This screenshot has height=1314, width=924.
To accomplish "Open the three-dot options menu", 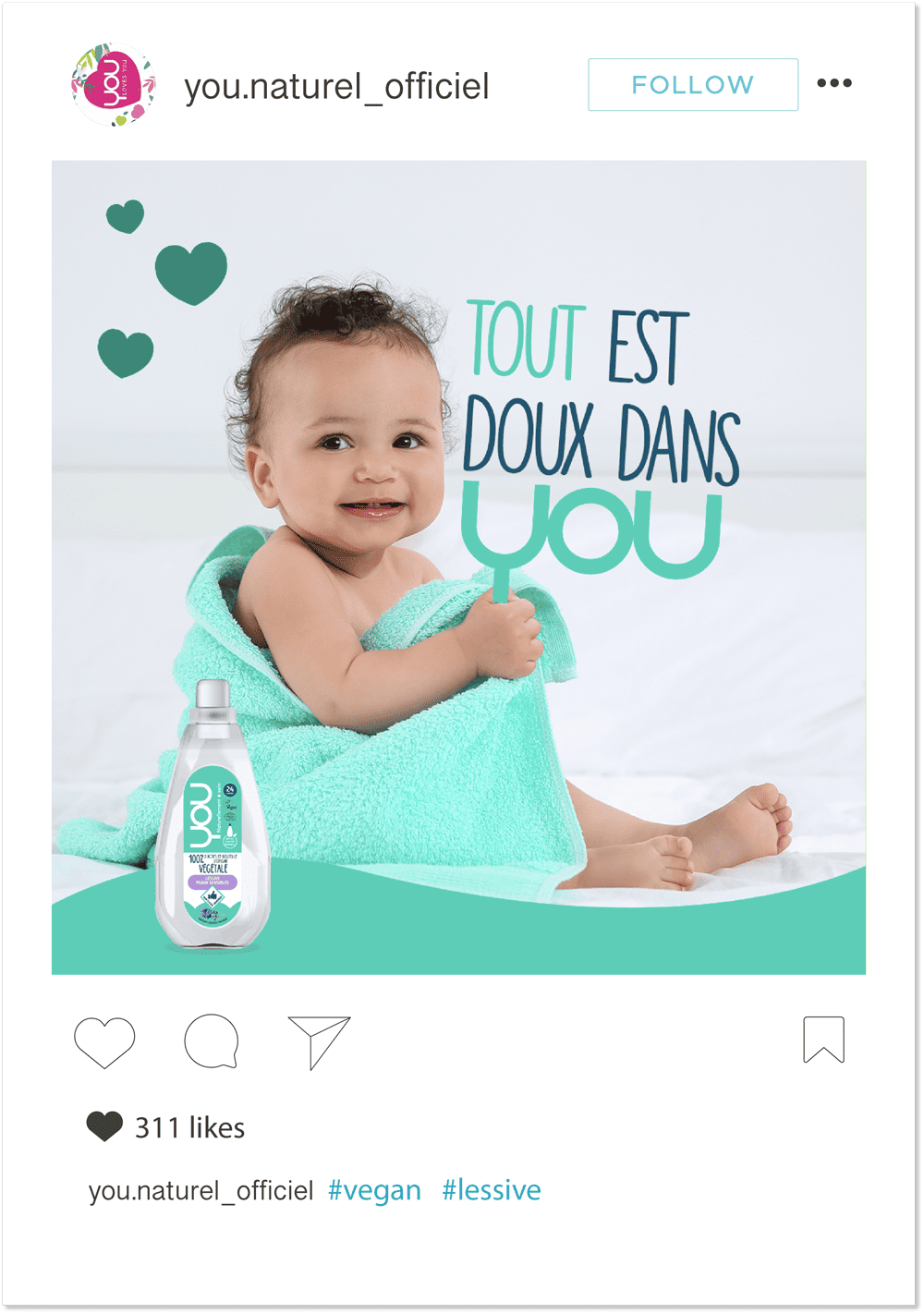I will (833, 83).
